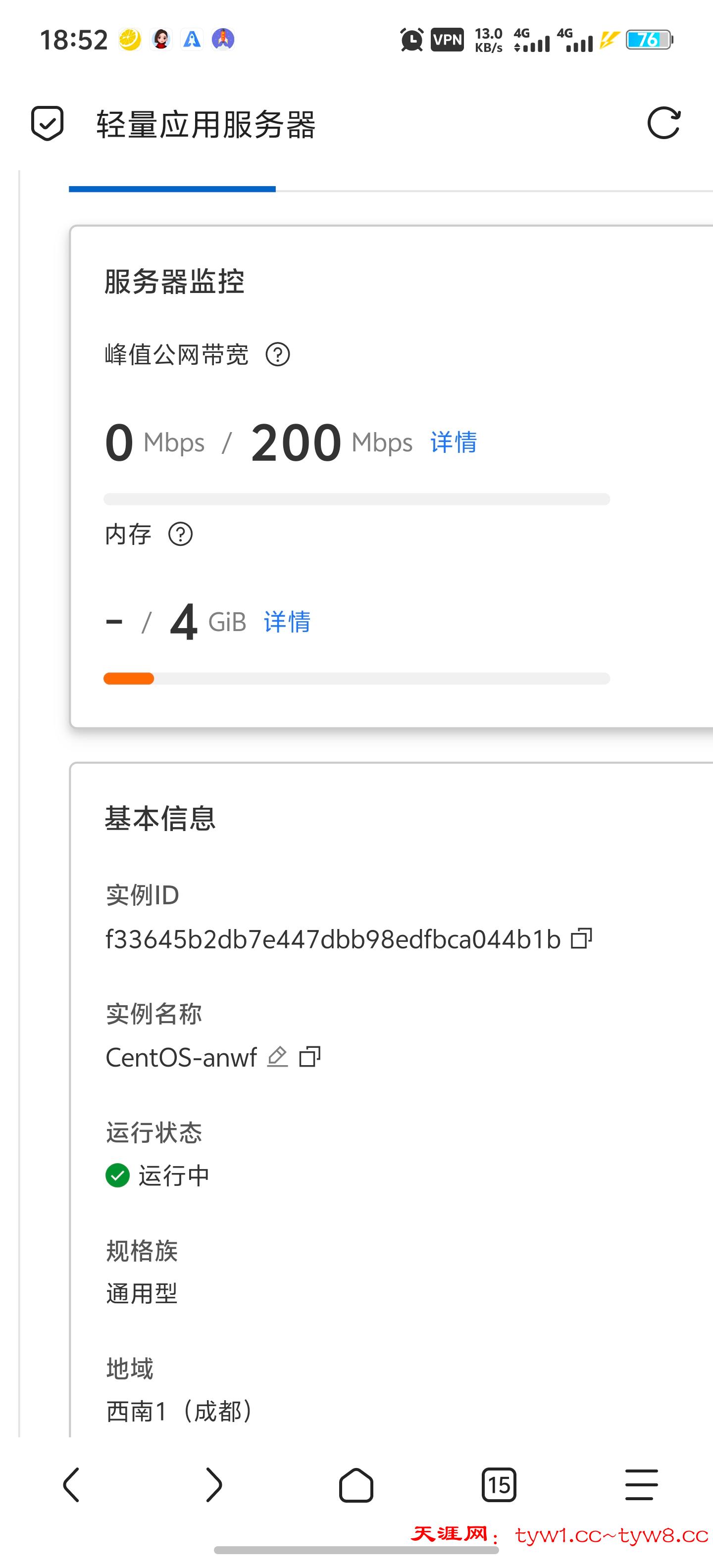This screenshot has width=713, height=1568.
Task: Tap the shield security icon
Action: pyautogui.click(x=48, y=124)
